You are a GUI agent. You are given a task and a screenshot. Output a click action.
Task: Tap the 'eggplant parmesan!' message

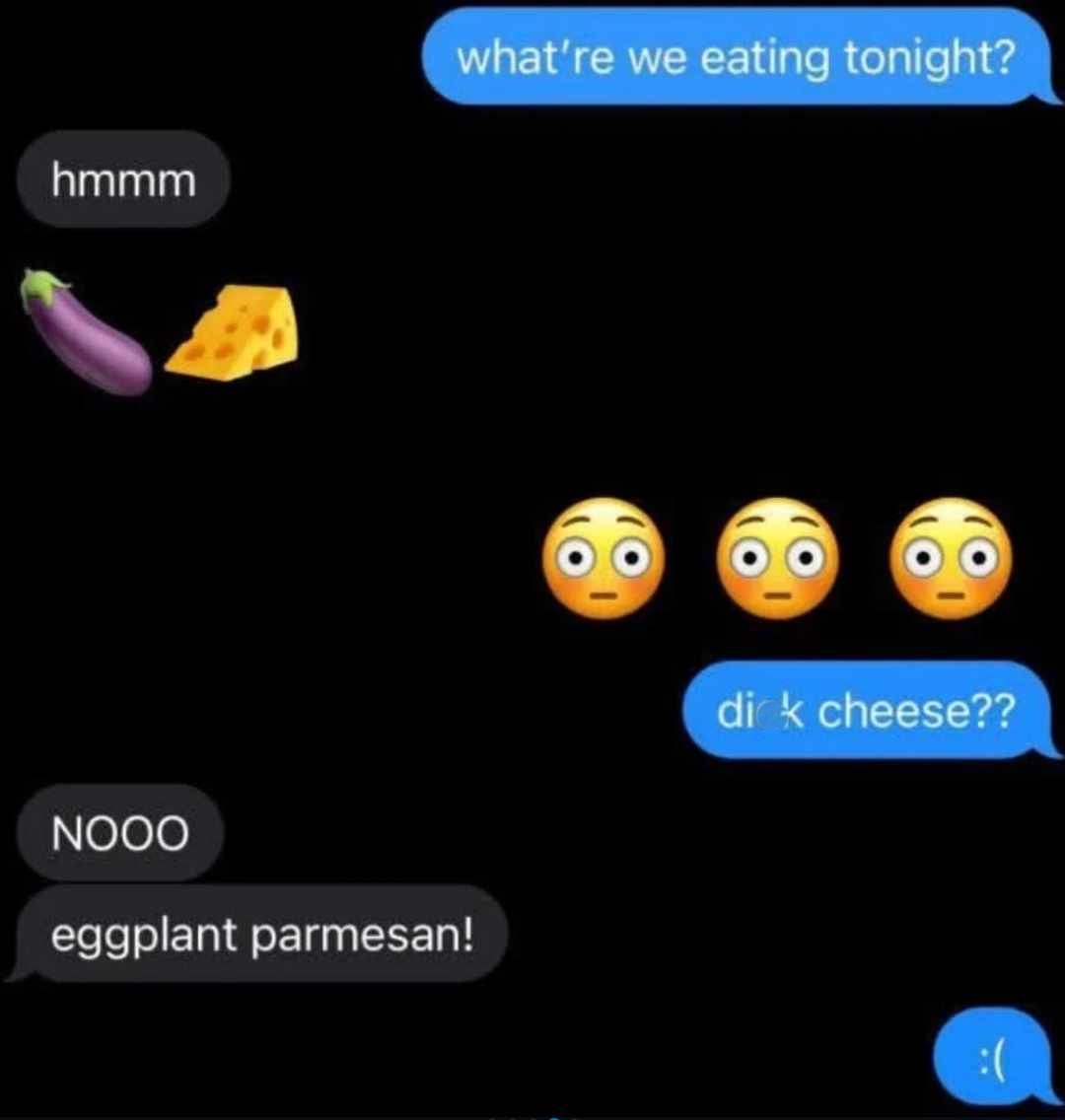click(x=261, y=936)
